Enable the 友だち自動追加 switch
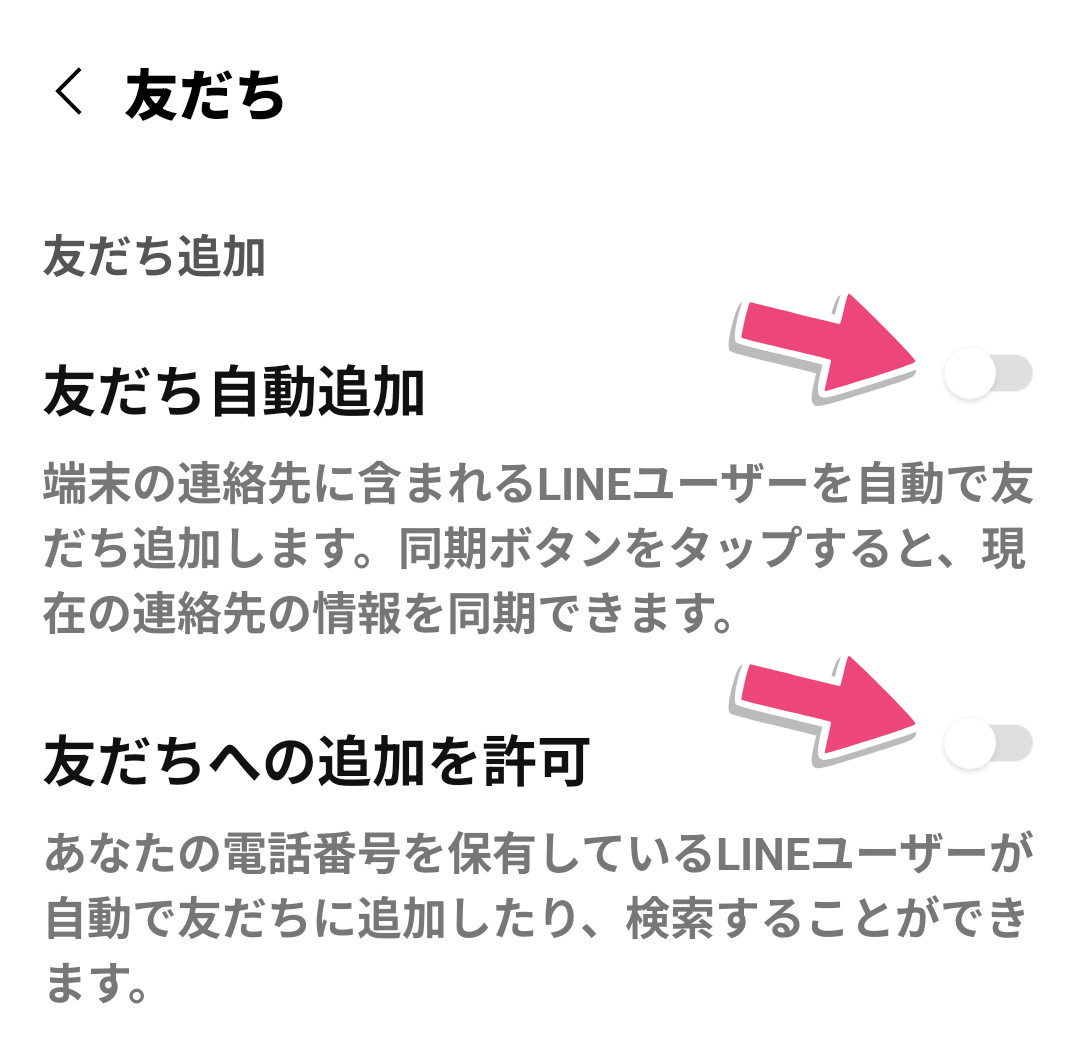 pos(987,375)
